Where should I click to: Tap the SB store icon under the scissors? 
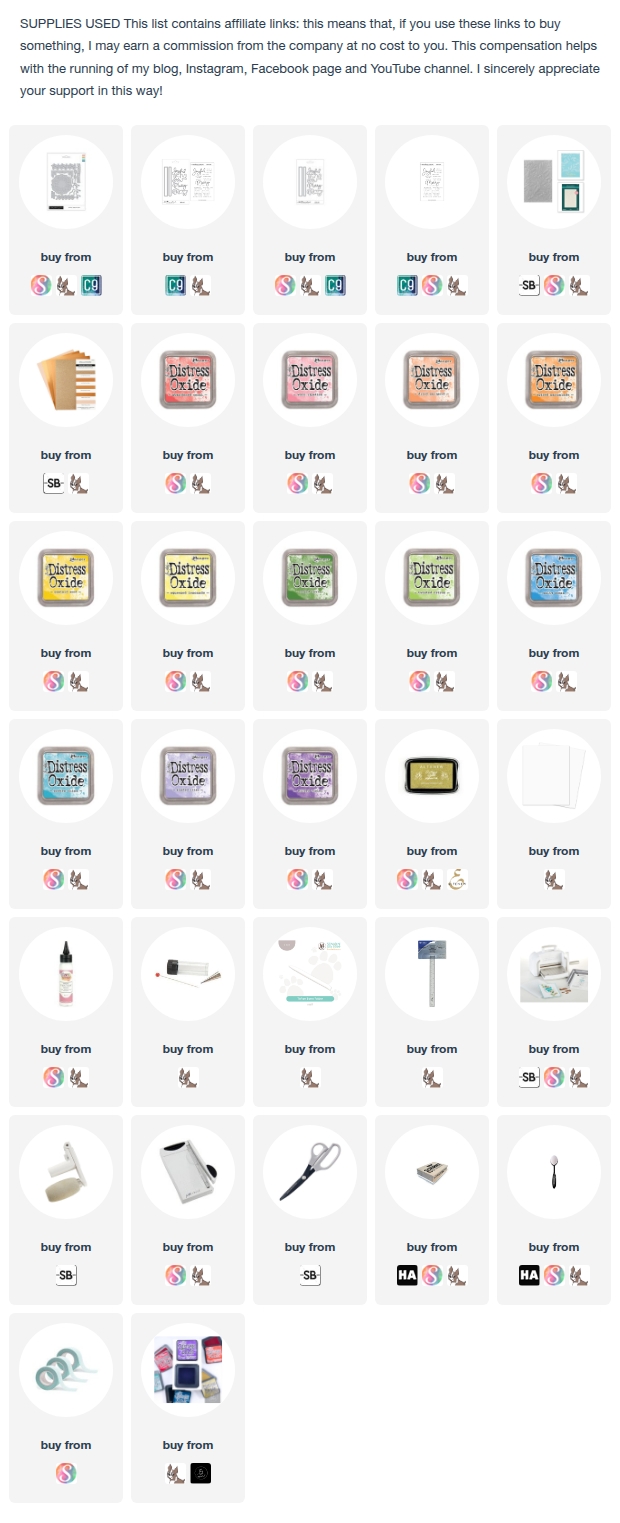pyautogui.click(x=309, y=1275)
